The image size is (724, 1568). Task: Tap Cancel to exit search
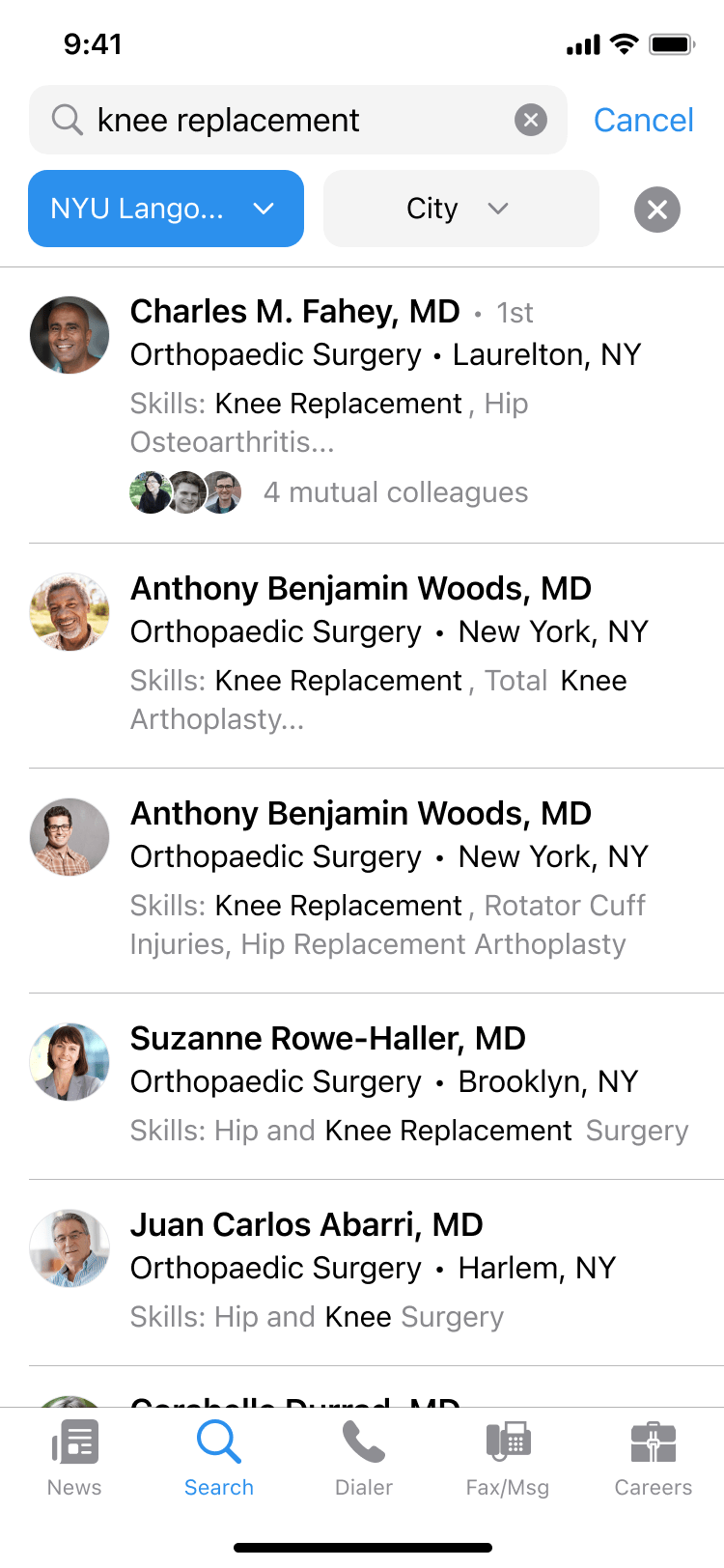643,120
